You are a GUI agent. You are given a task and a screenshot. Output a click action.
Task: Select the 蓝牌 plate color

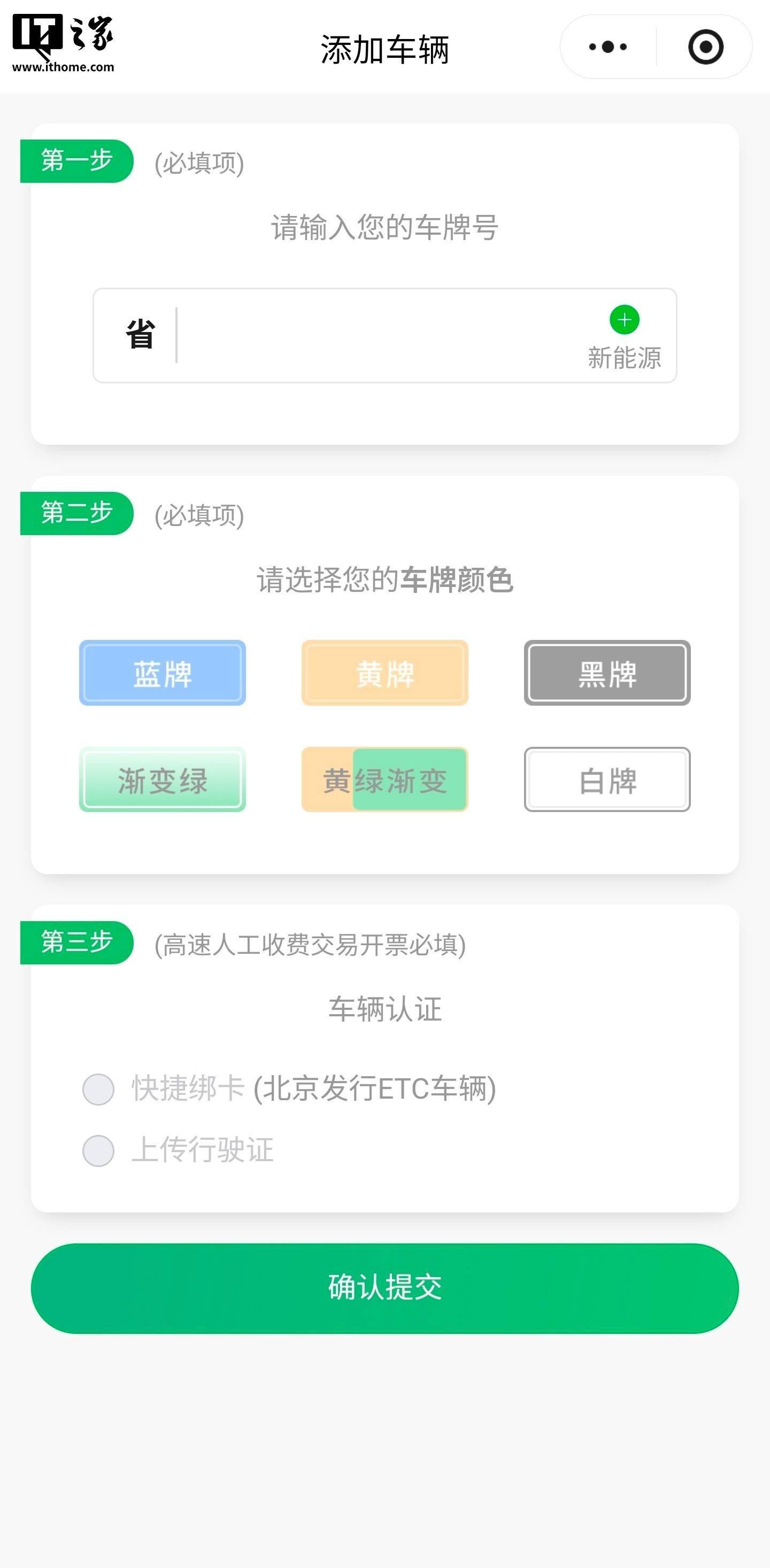[163, 673]
